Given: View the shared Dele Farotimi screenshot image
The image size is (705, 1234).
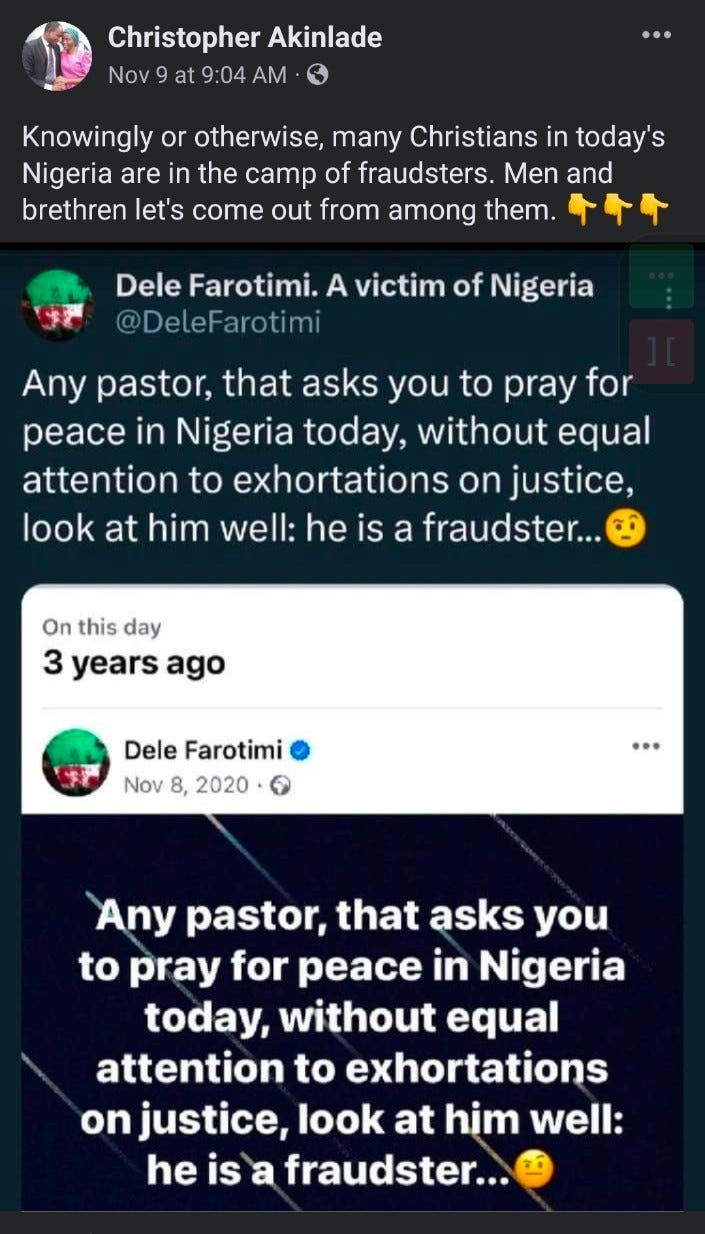Looking at the screenshot, I should (x=352, y=727).
